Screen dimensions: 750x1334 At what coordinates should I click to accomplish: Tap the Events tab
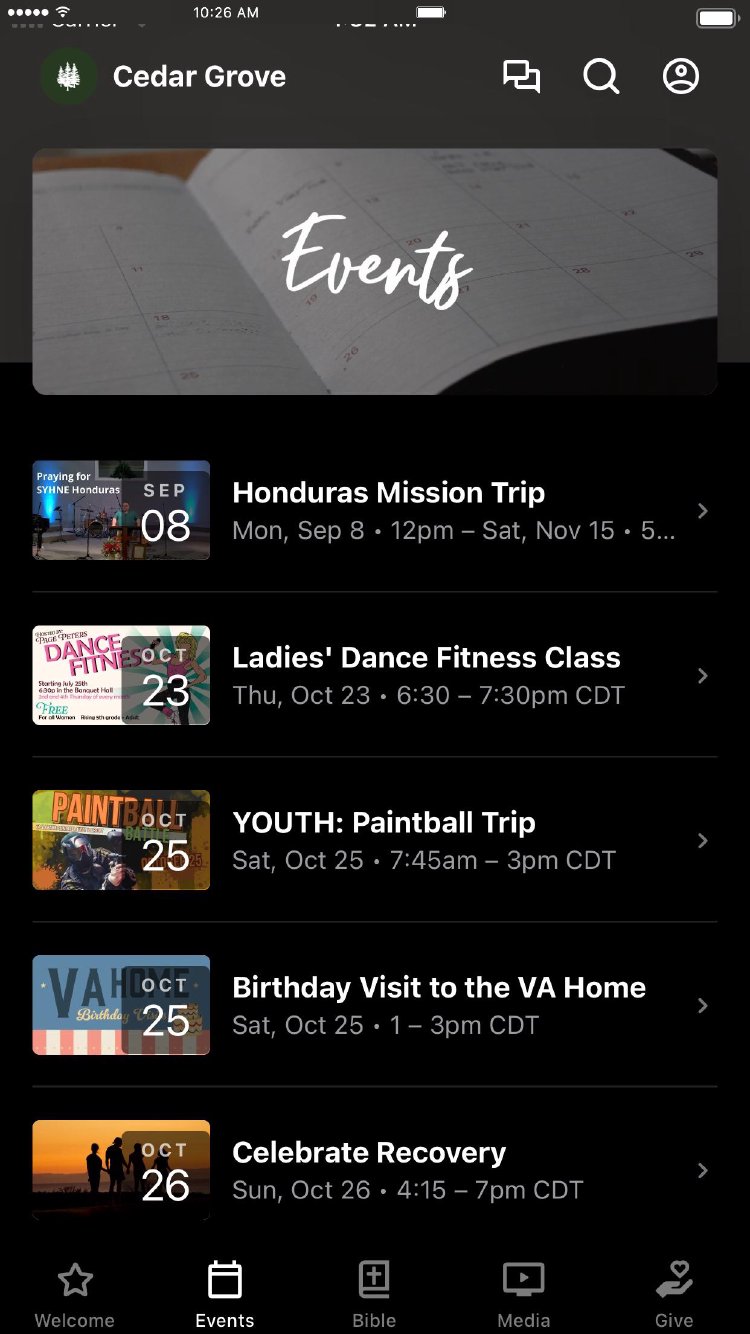225,1294
